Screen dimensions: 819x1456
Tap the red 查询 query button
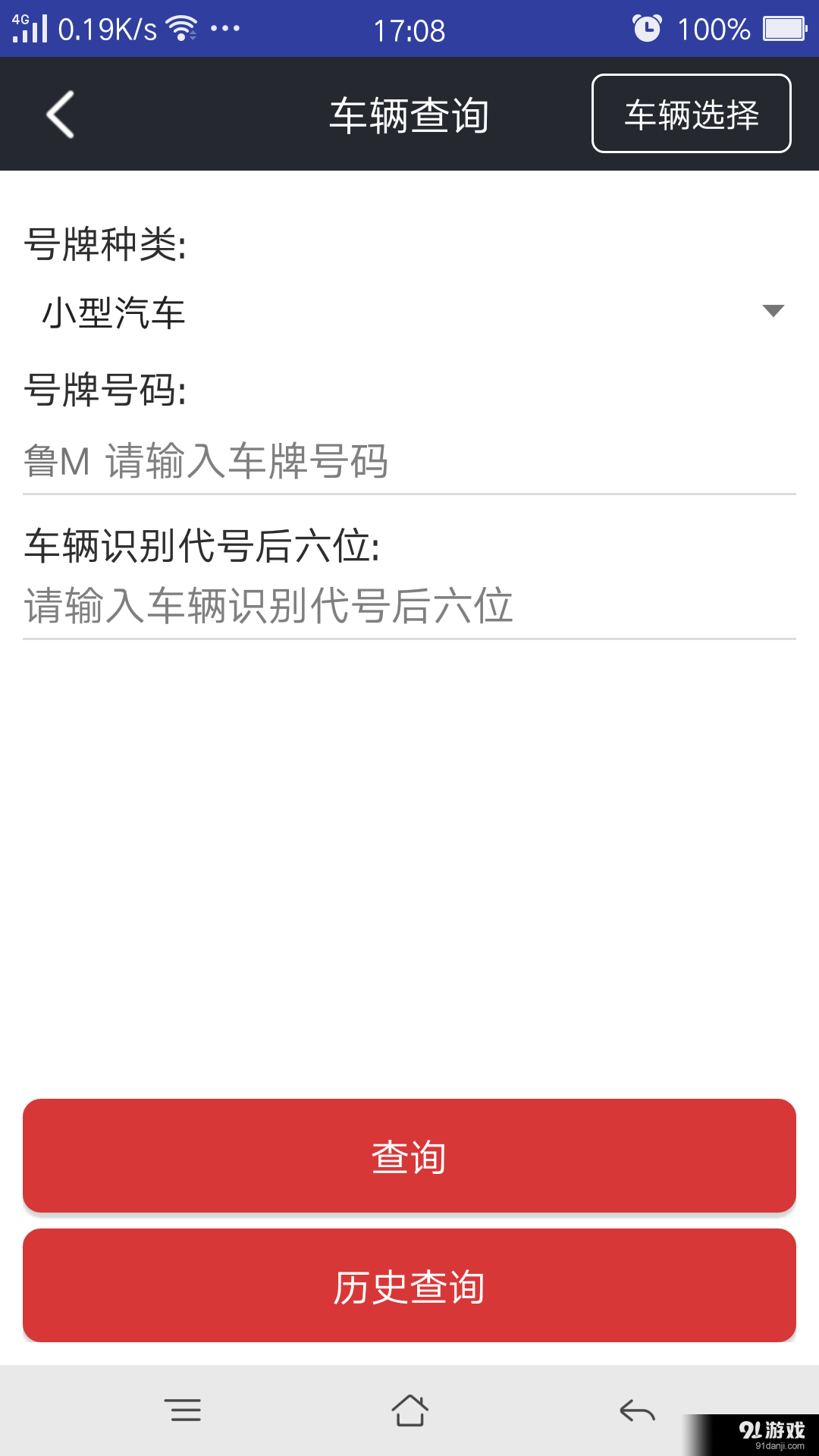[x=409, y=1155]
